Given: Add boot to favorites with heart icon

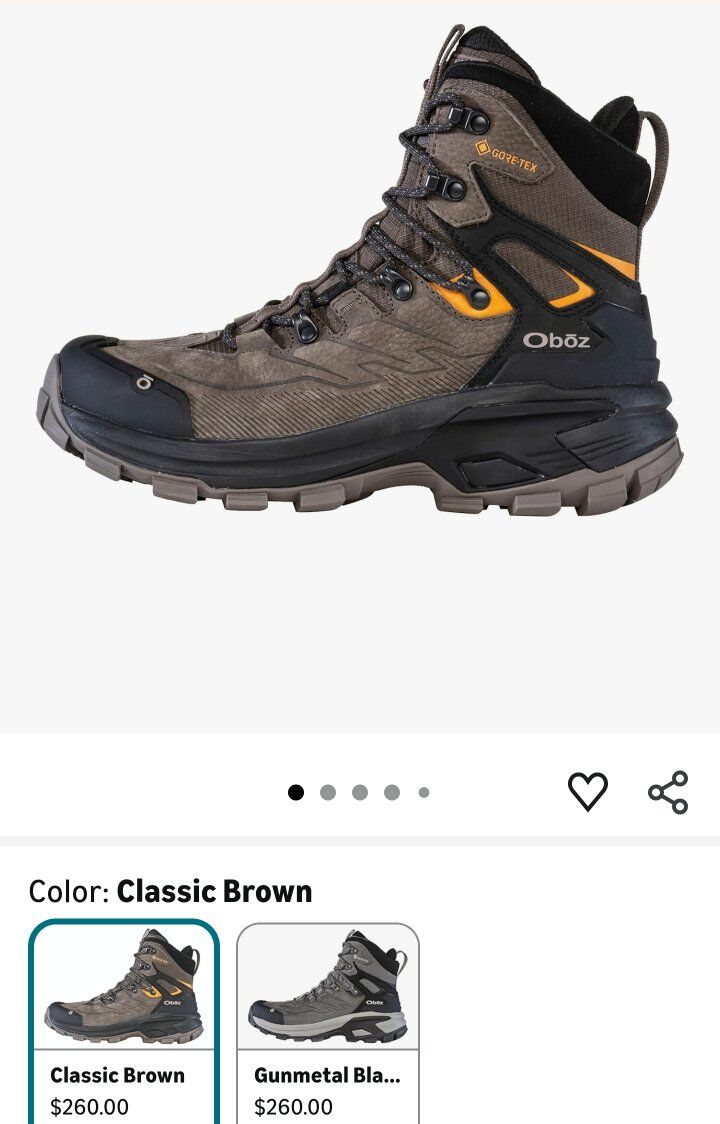Looking at the screenshot, I should point(588,792).
